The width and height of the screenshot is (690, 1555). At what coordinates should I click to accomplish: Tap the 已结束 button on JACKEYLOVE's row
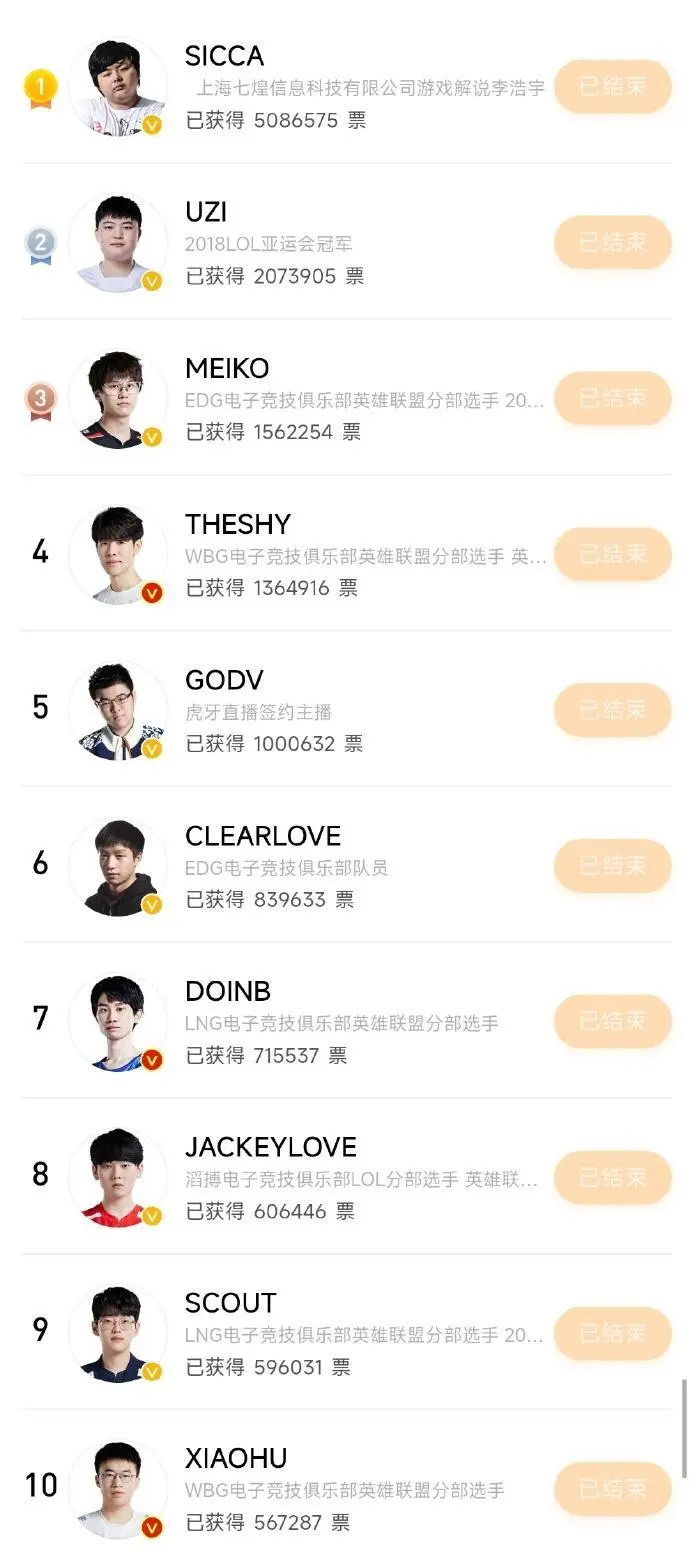pyautogui.click(x=612, y=1177)
